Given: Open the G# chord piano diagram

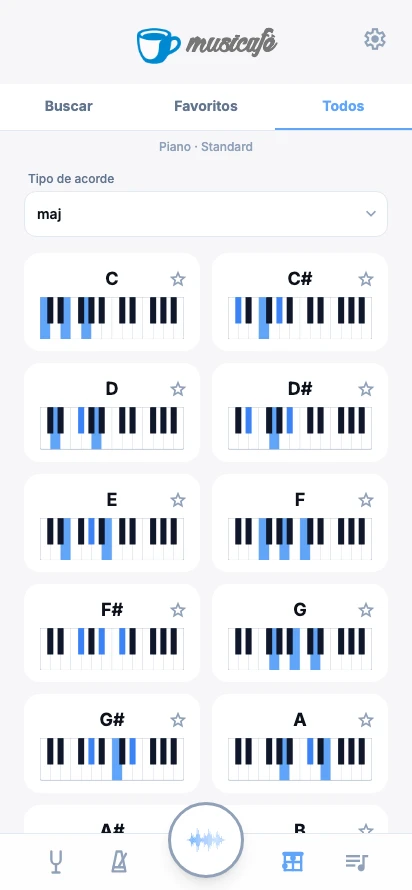Looking at the screenshot, I should click(112, 759).
